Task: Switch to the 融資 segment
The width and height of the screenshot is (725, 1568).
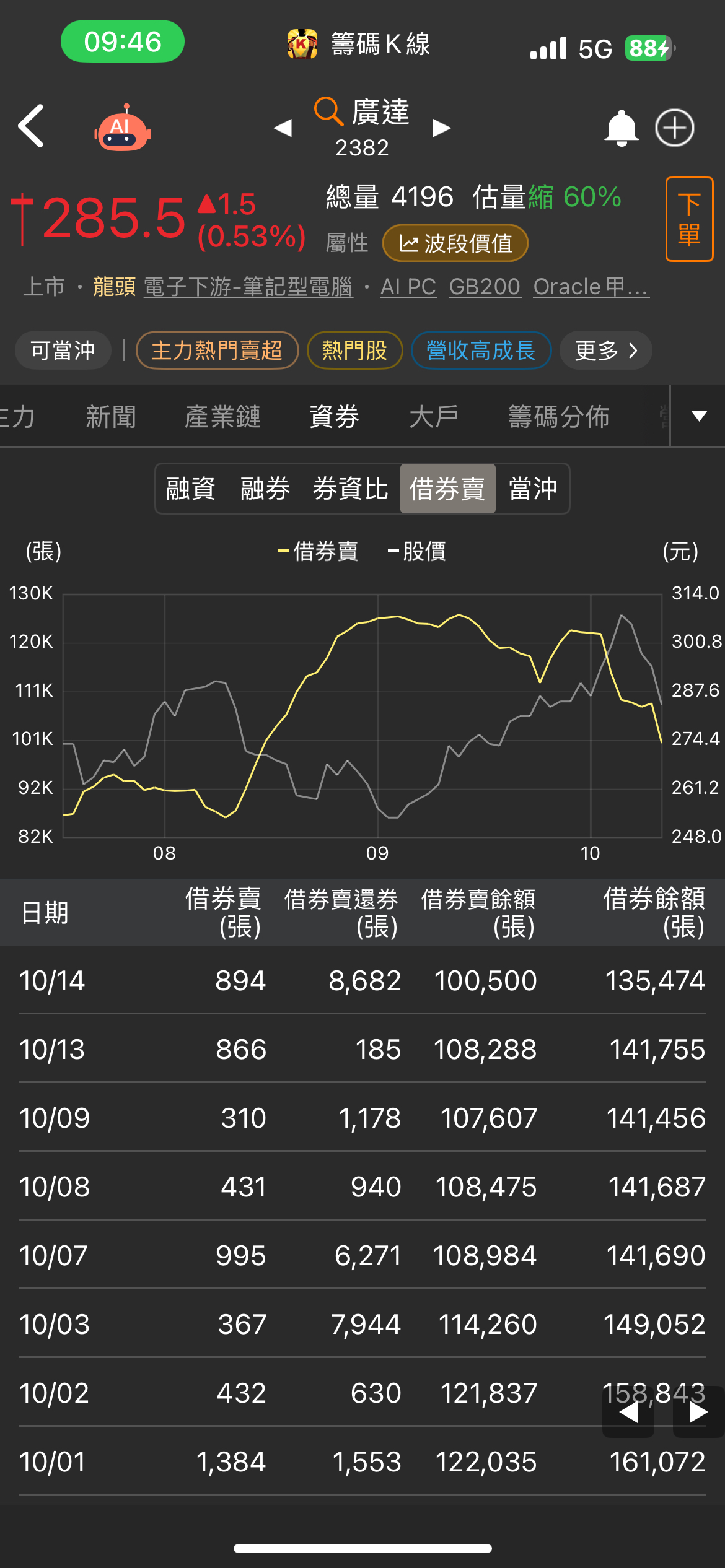Action: coord(190,489)
